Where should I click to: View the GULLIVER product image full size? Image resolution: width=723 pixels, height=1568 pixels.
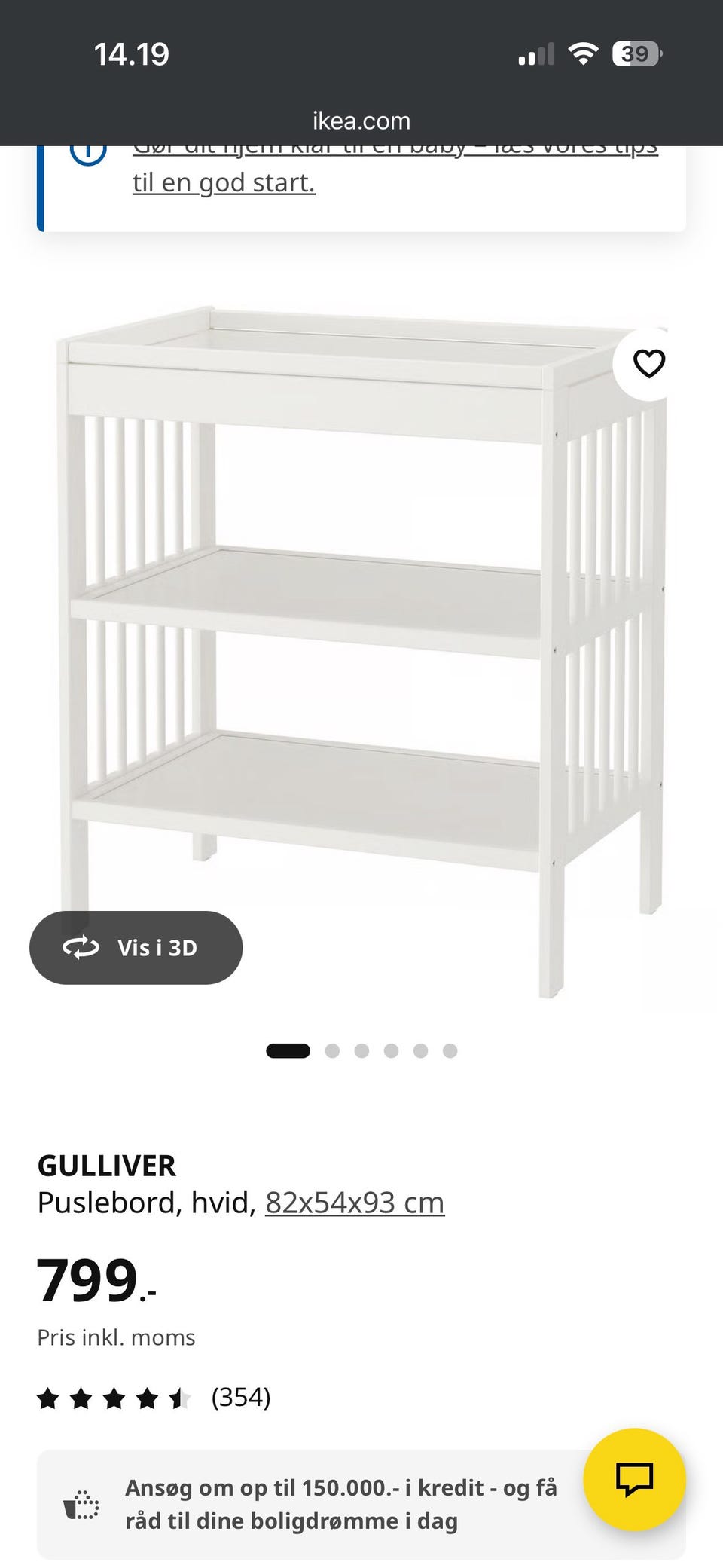tap(361, 652)
